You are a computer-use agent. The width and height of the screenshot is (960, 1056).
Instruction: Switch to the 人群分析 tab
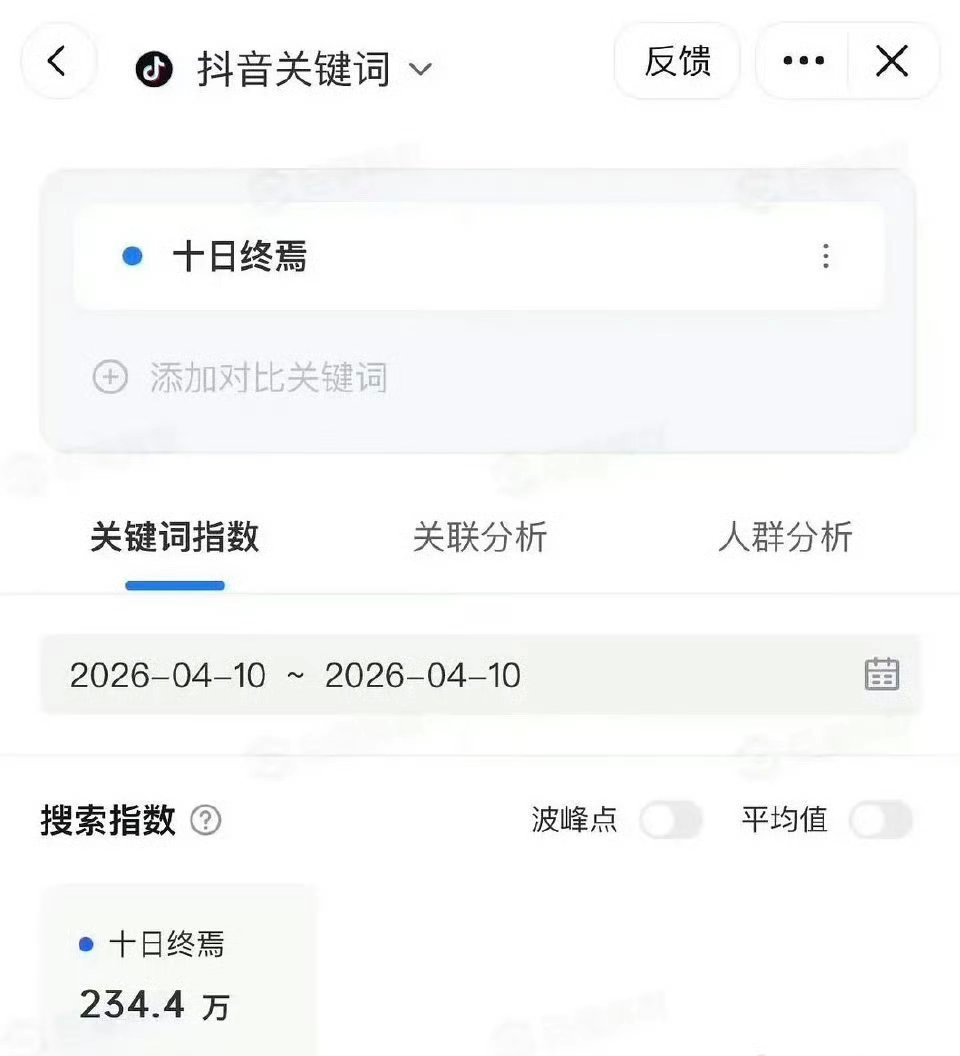[786, 538]
